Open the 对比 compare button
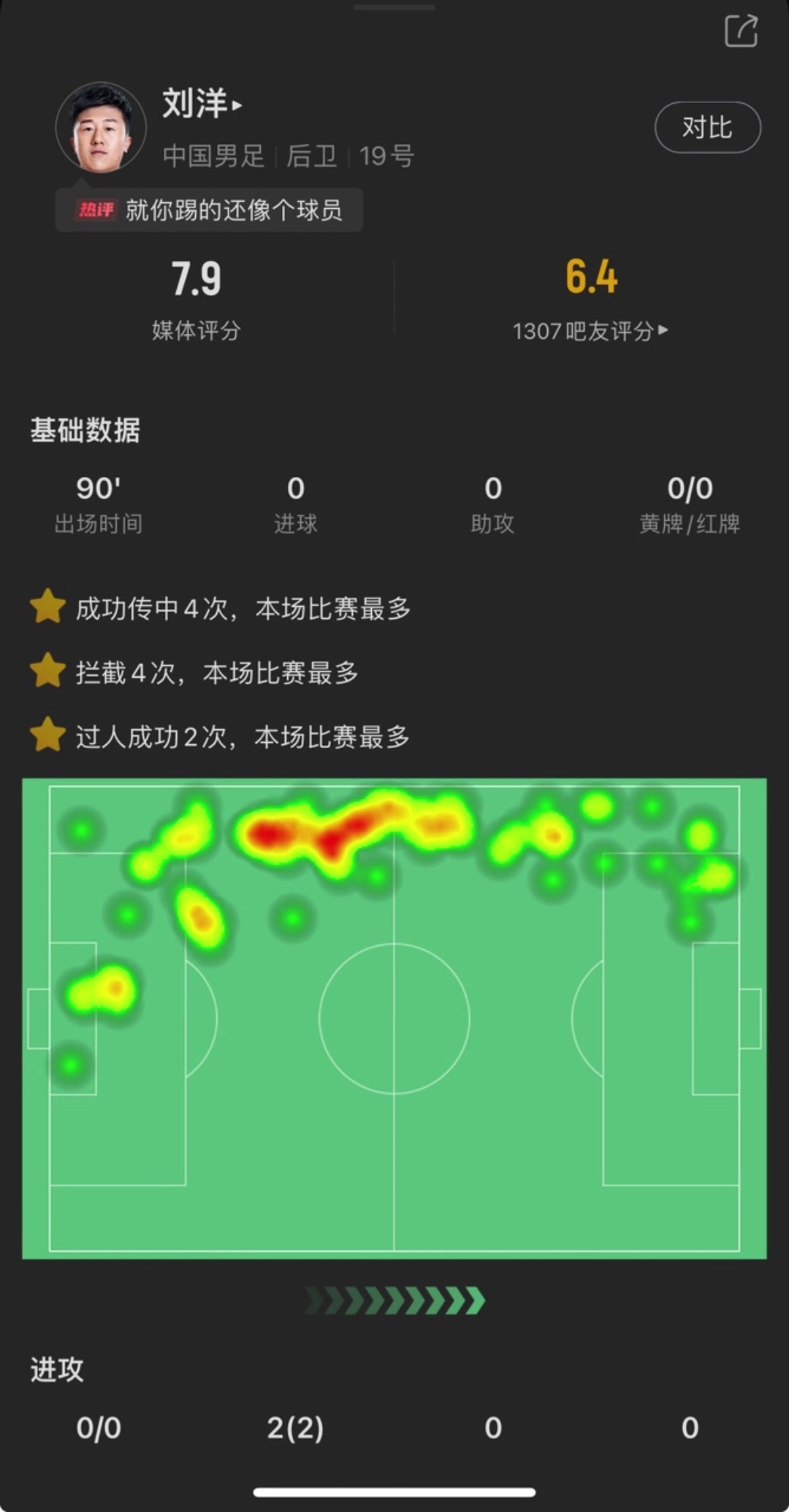Image resolution: width=789 pixels, height=1512 pixels. [707, 128]
